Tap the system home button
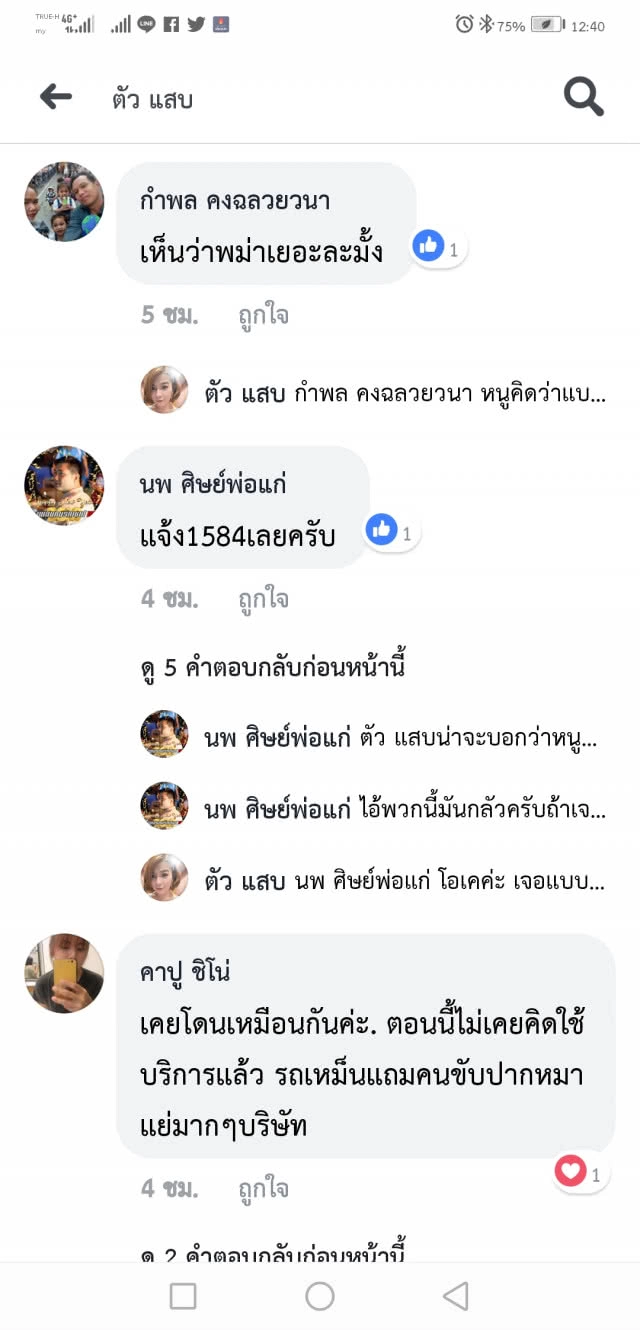 (x=320, y=1296)
